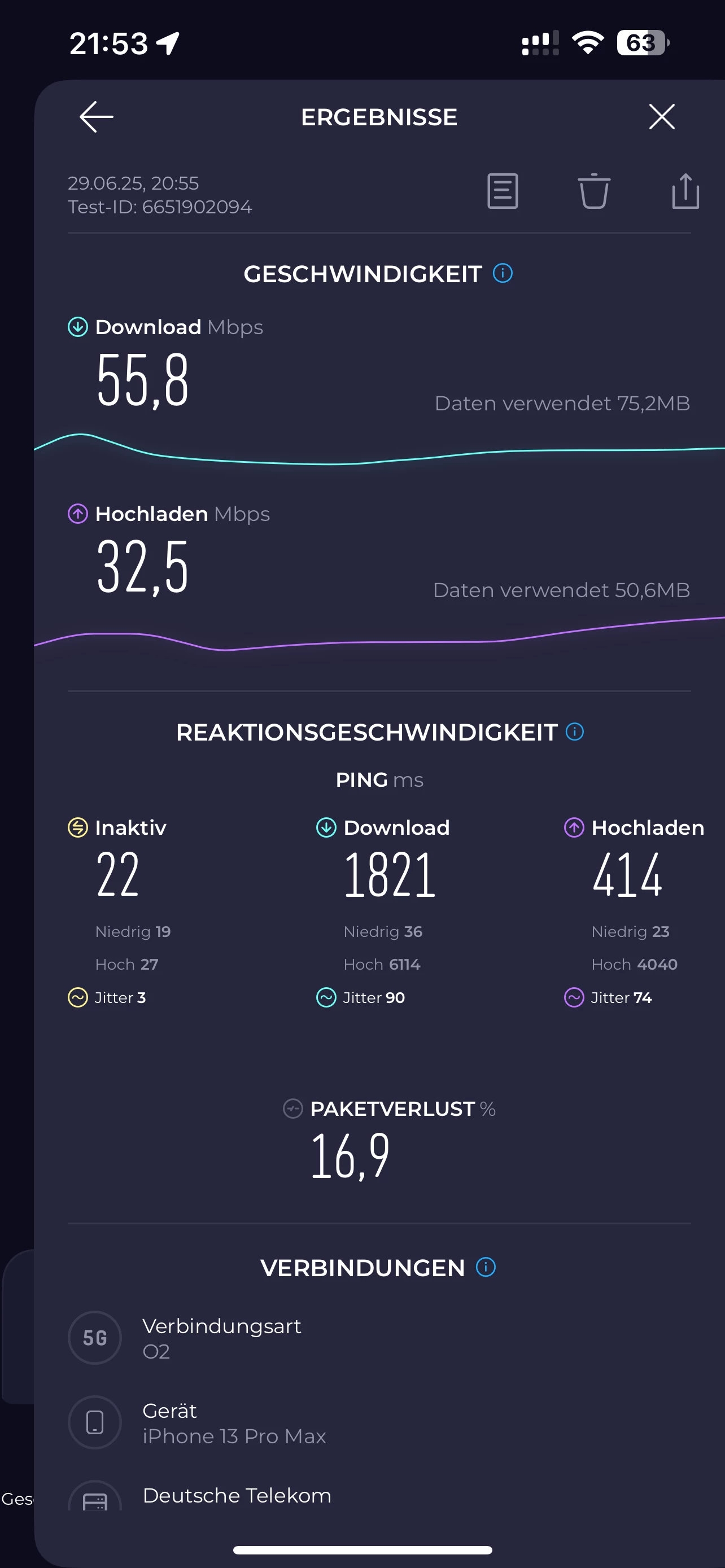Show info about Geschwindigkeit

tap(502, 273)
